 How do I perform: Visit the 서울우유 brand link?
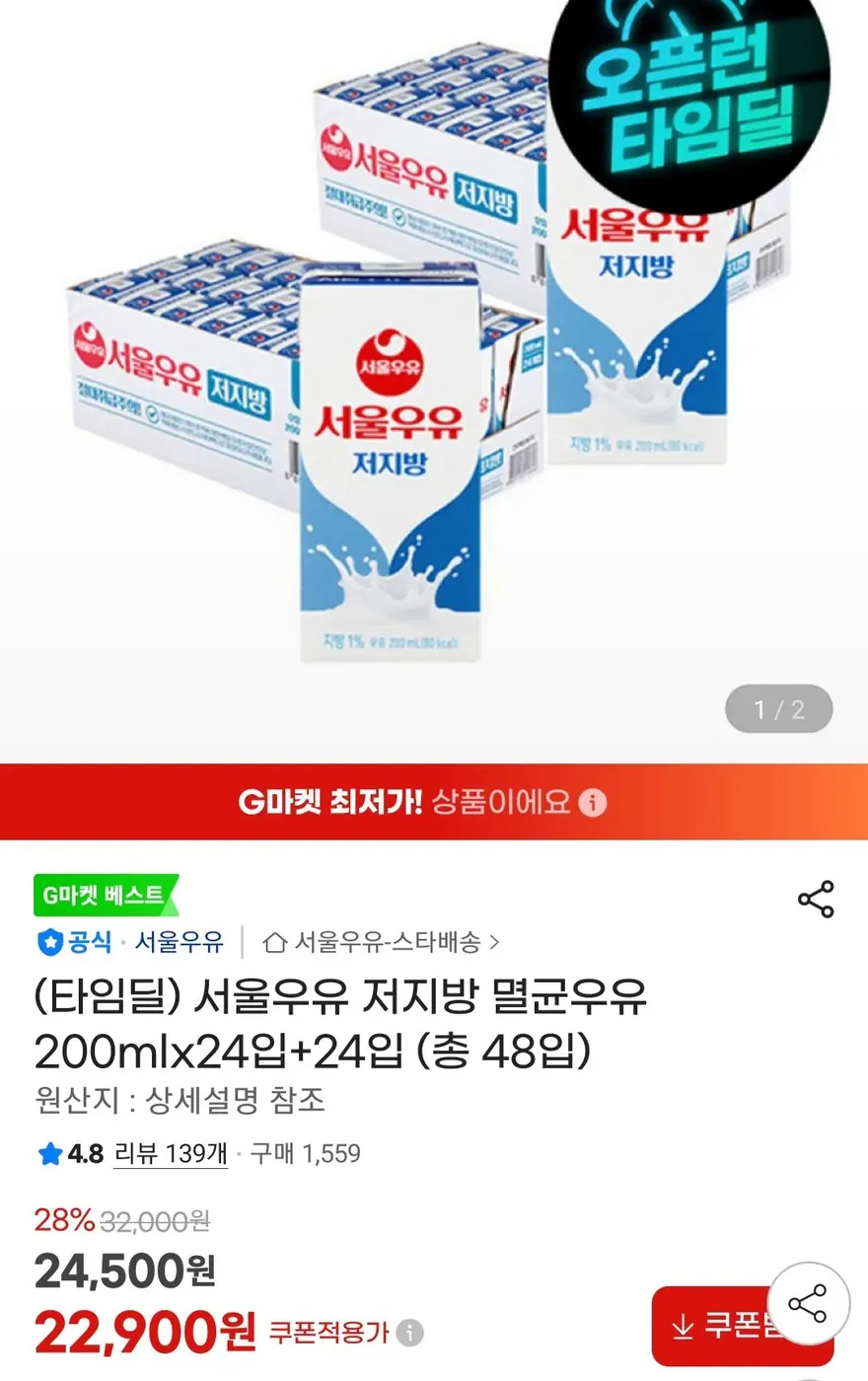point(178,943)
